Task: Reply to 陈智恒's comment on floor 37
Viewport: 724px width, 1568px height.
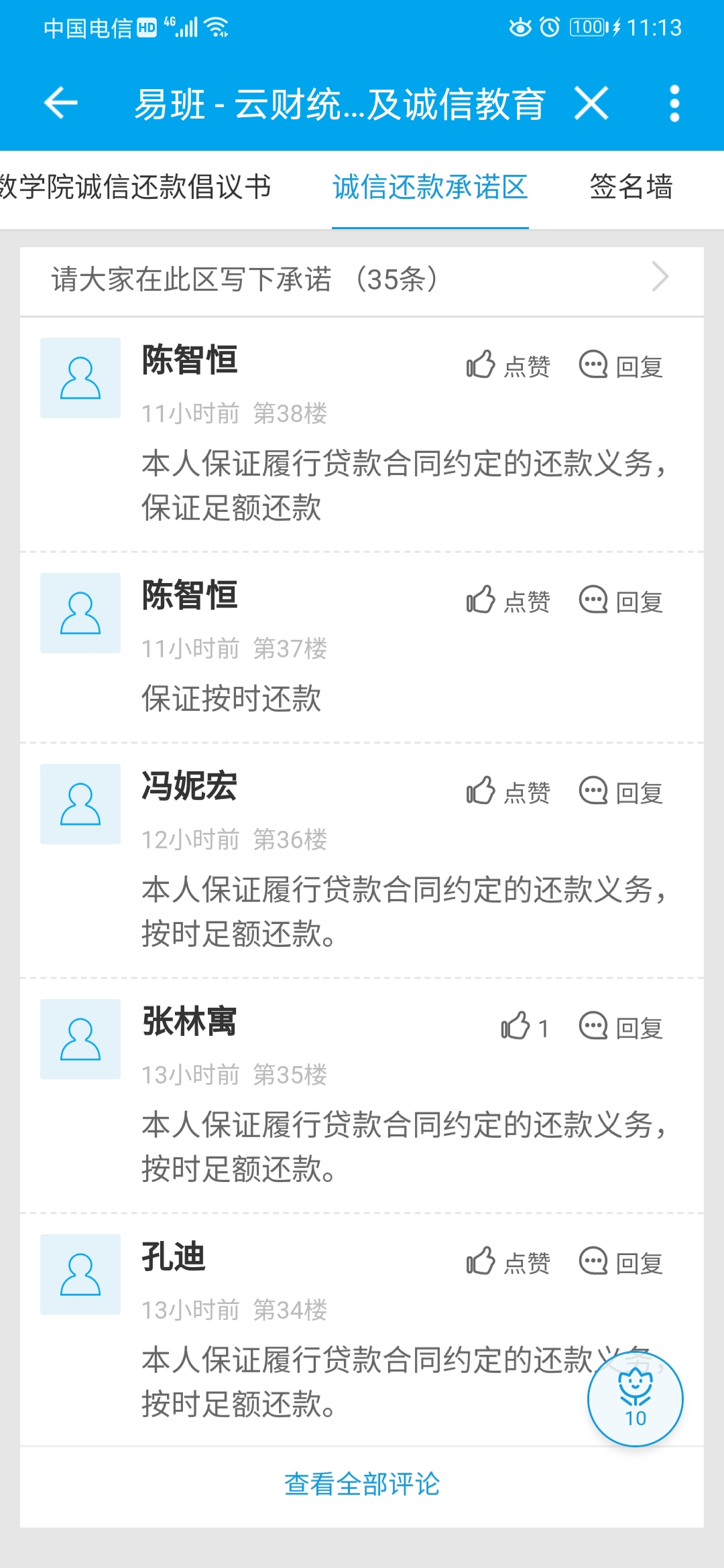Action: tap(621, 601)
